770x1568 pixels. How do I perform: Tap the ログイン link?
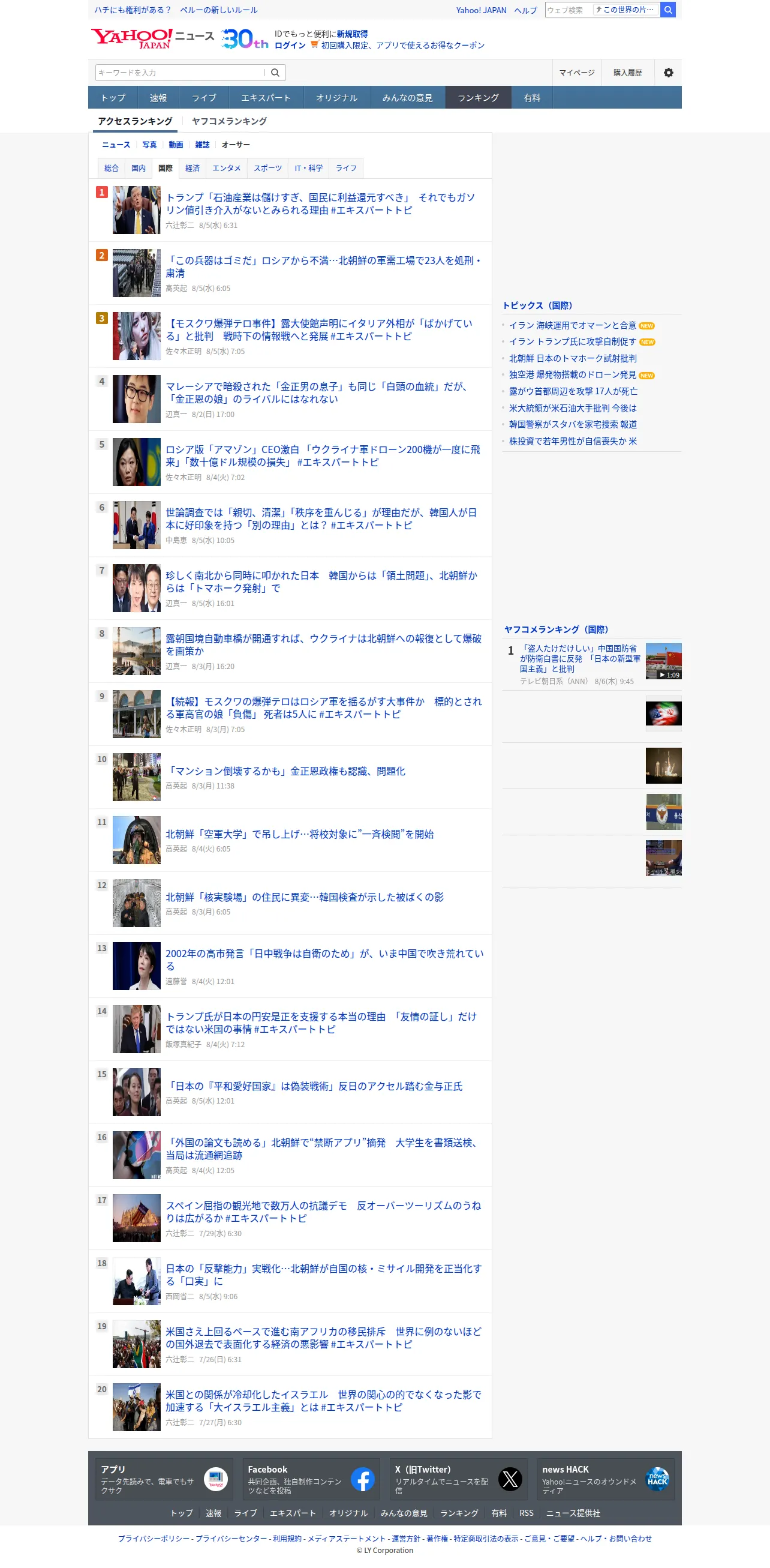click(x=290, y=46)
